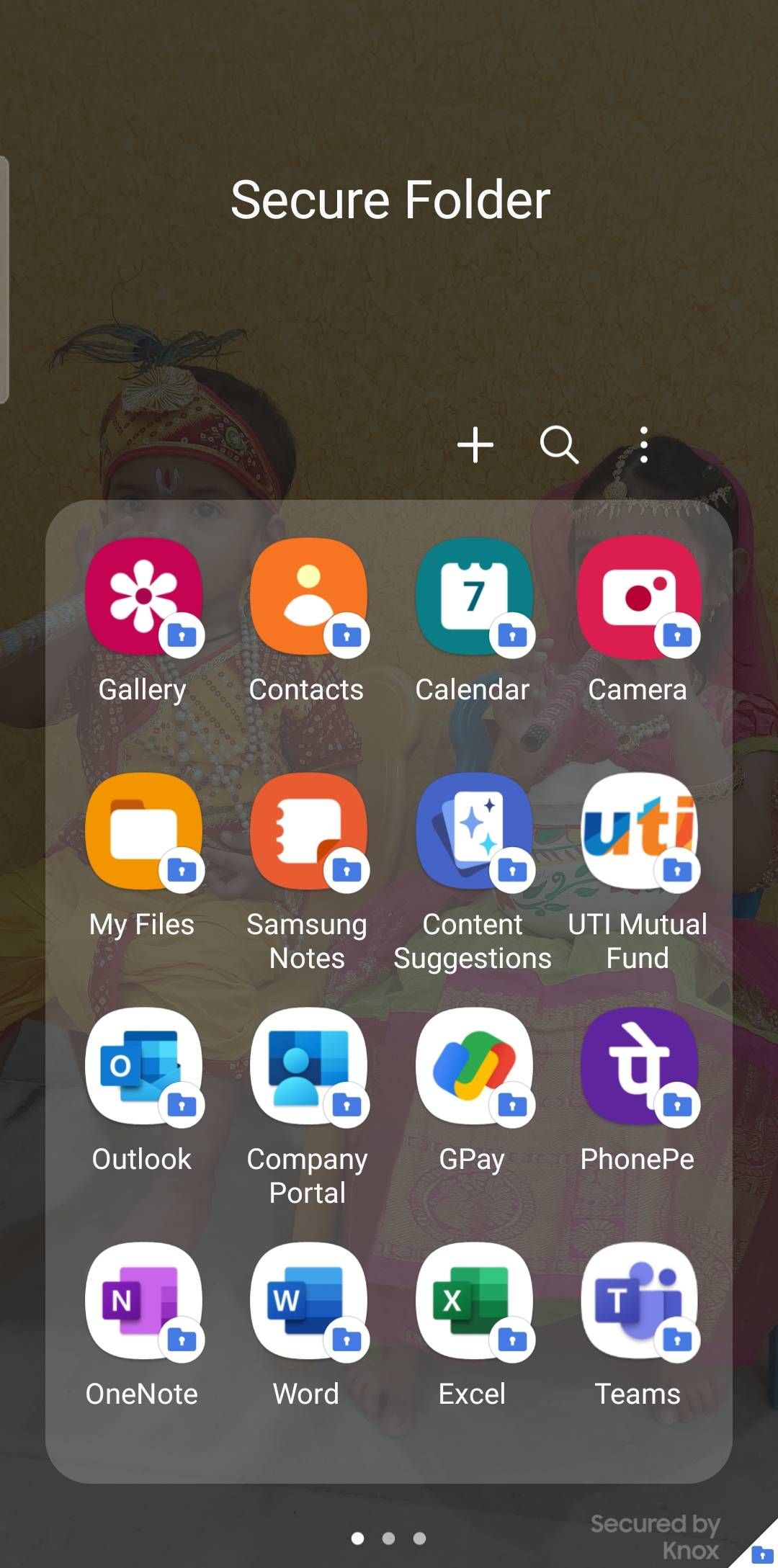The height and width of the screenshot is (1568, 778).
Task: Open Microsoft Teams
Action: pyautogui.click(x=638, y=1301)
